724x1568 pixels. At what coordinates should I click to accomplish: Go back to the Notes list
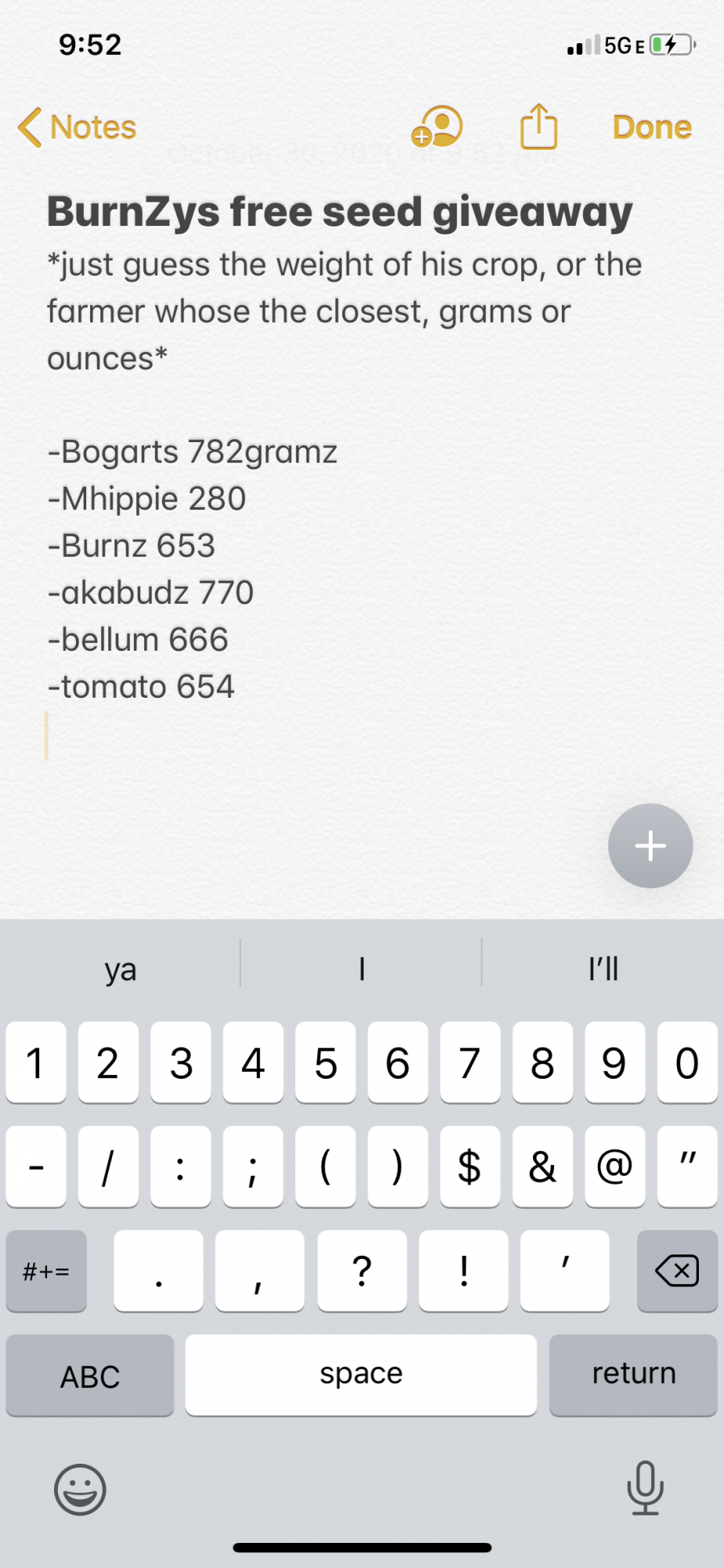coord(77,128)
